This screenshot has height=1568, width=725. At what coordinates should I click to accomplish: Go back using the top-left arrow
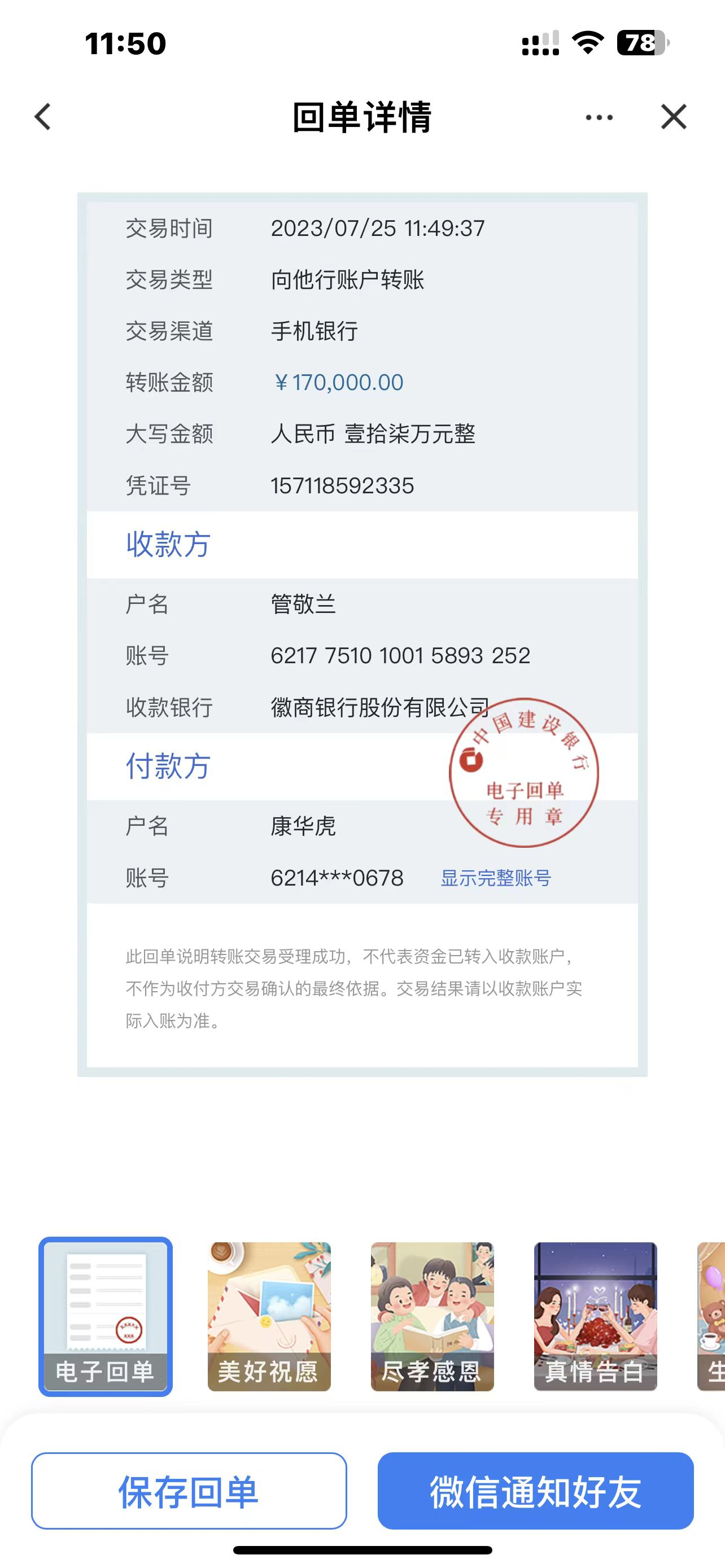pyautogui.click(x=42, y=117)
